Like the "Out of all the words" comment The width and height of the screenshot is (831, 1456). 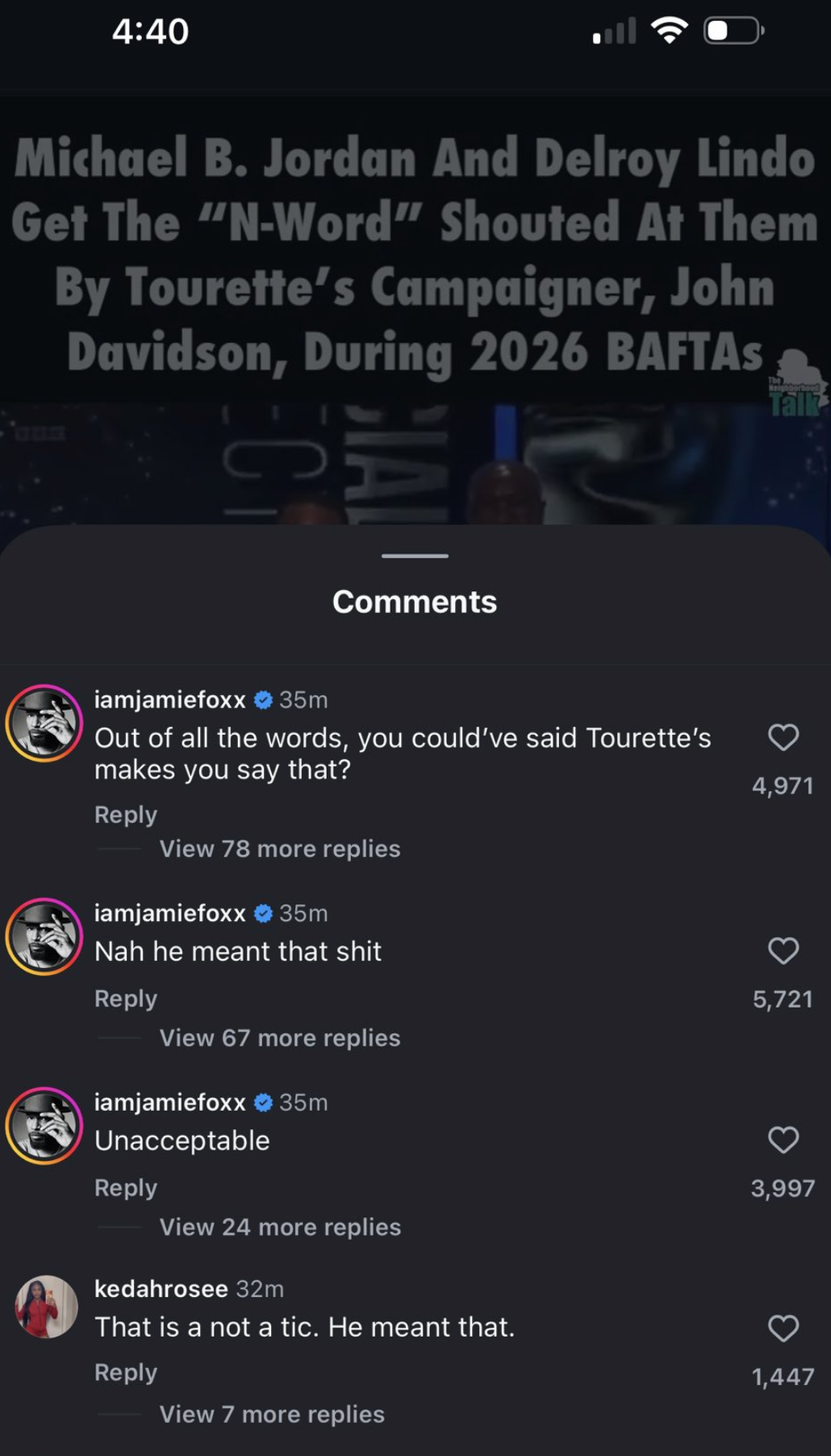coord(783,737)
